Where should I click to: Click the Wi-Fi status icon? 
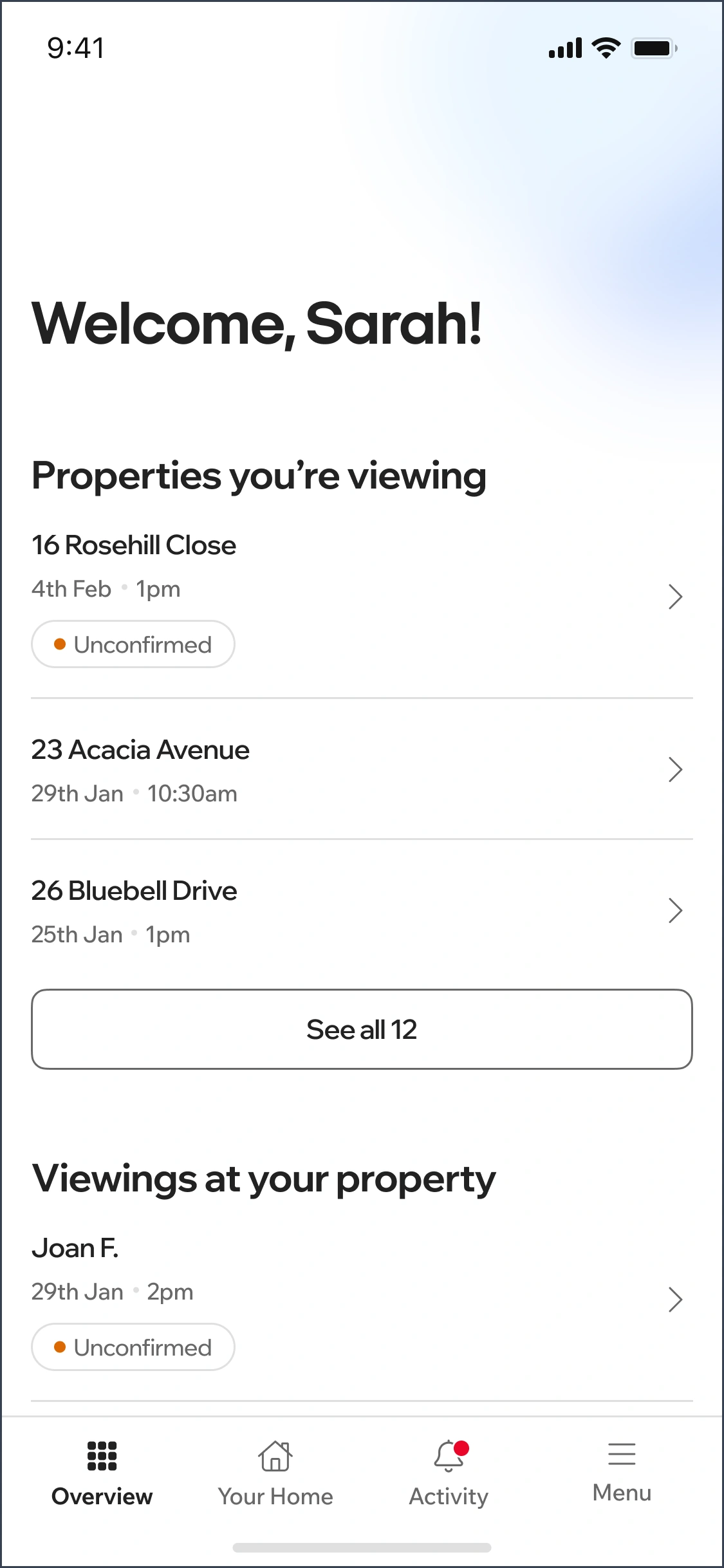click(606, 46)
